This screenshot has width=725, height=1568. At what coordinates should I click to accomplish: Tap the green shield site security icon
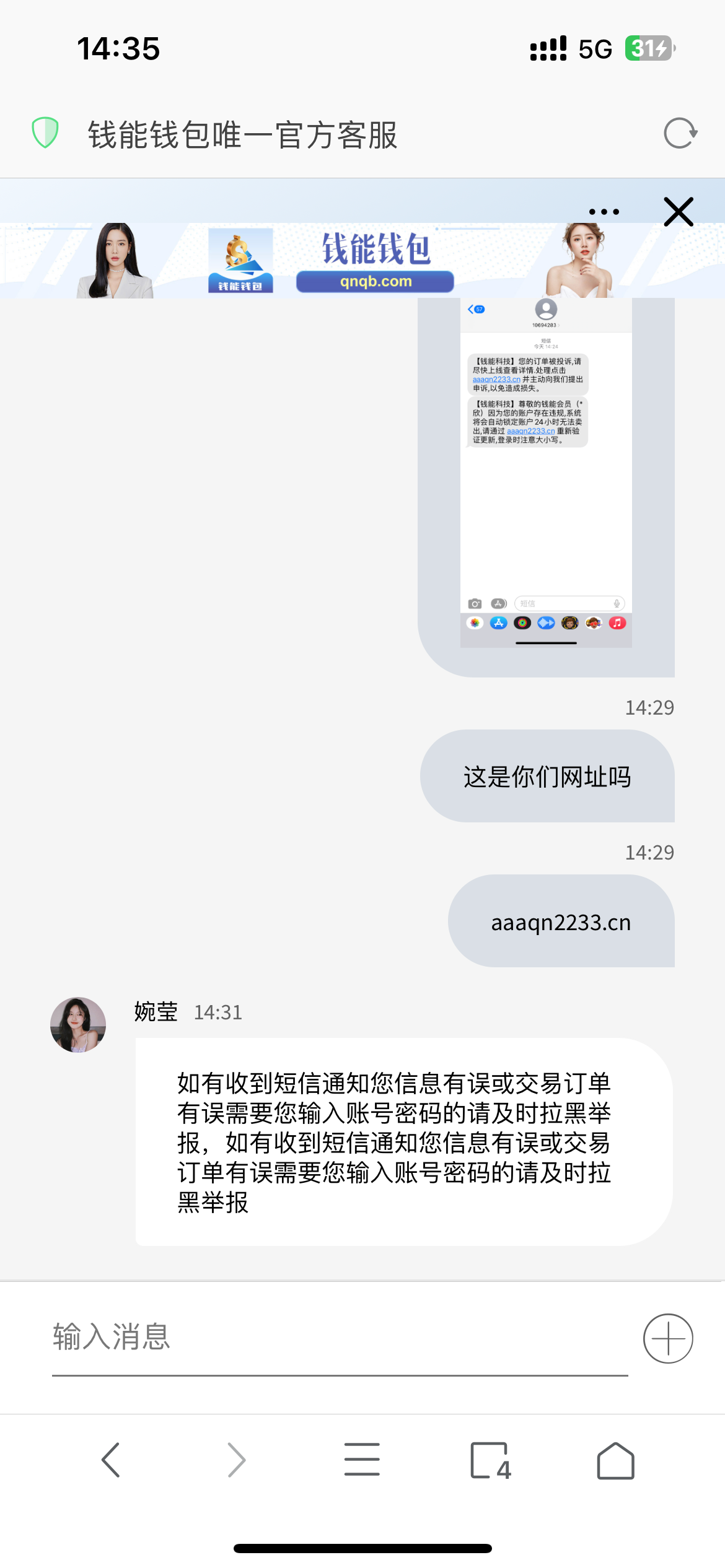45,133
